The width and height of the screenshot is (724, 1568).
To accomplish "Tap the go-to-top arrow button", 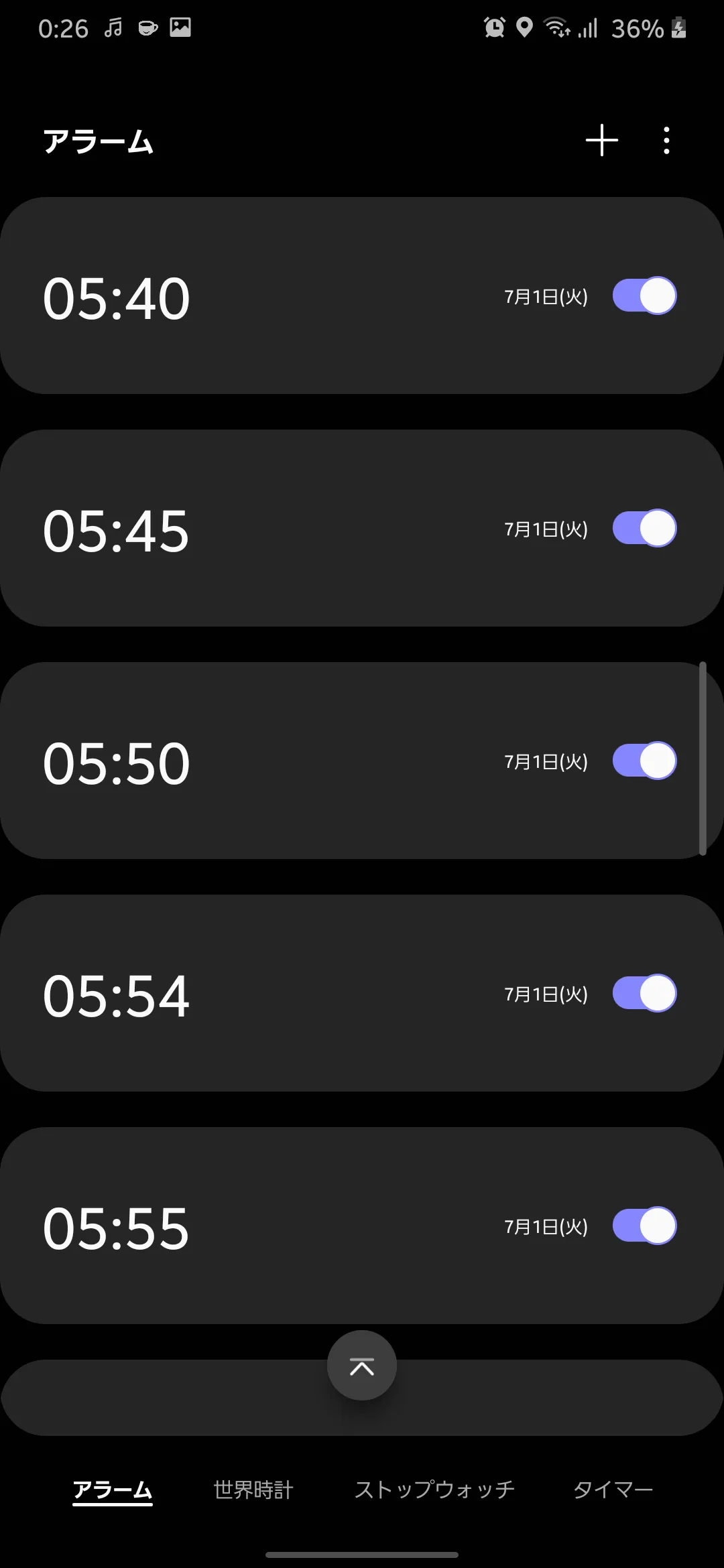I will point(362,1366).
